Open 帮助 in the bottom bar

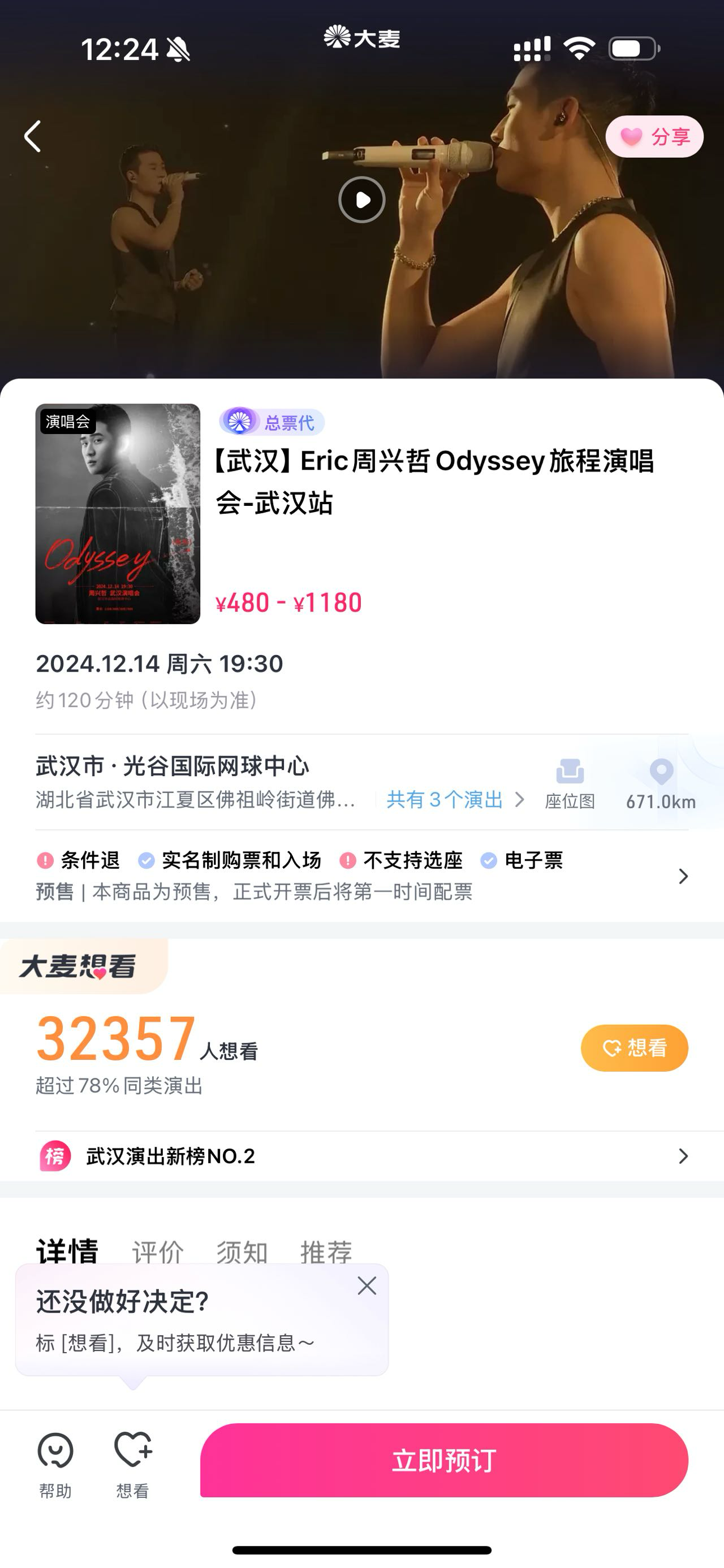[55, 1464]
